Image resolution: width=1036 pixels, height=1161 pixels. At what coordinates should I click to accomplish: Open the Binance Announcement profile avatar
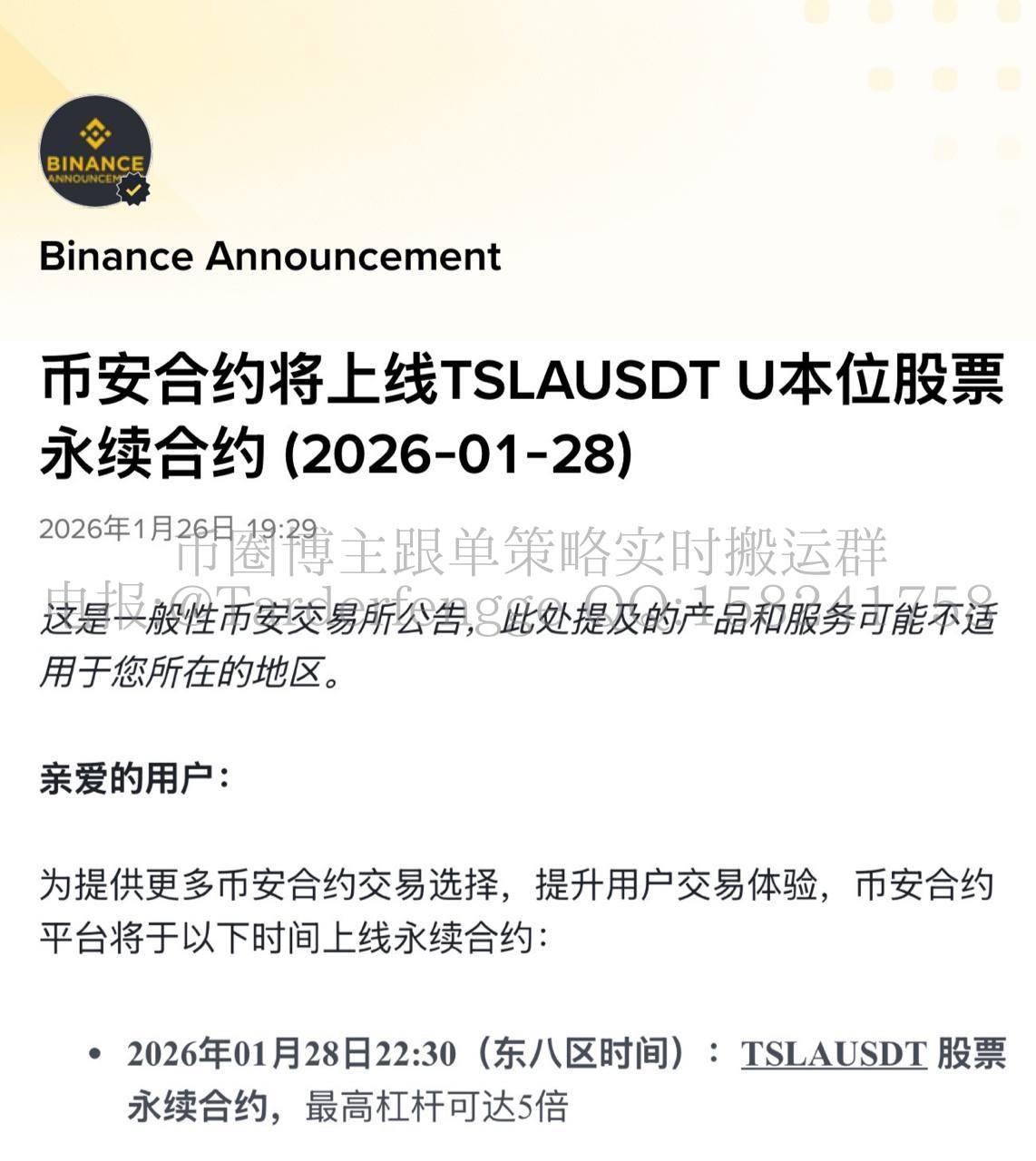[x=95, y=151]
